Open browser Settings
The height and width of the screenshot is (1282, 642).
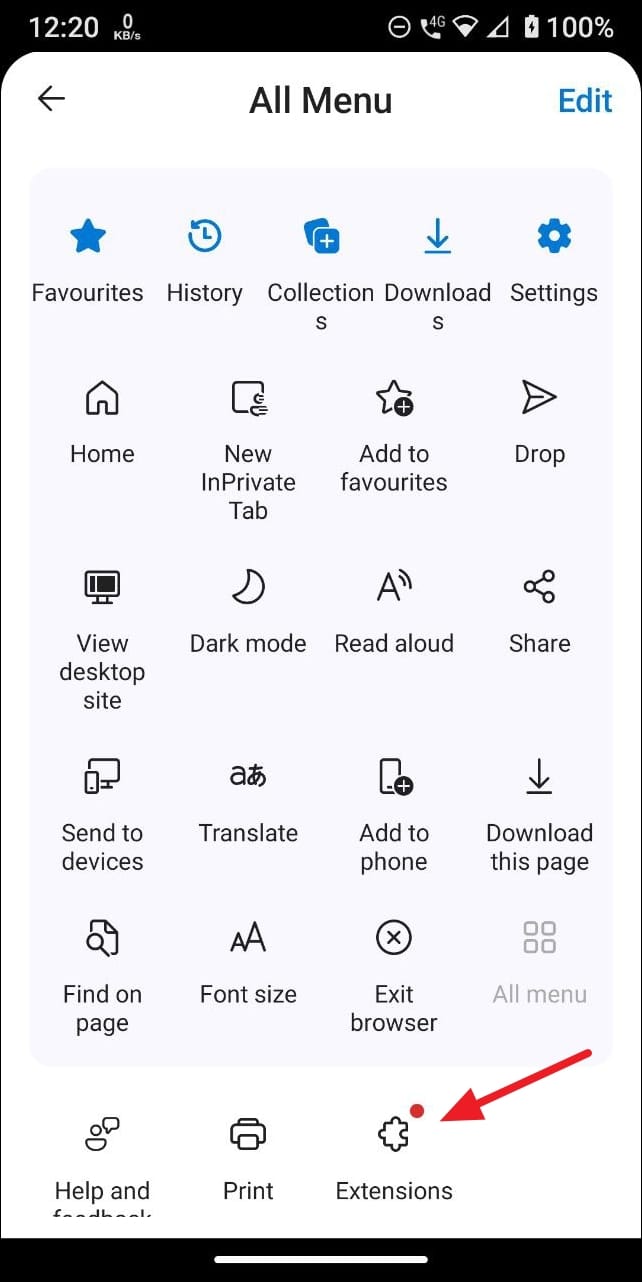[554, 261]
